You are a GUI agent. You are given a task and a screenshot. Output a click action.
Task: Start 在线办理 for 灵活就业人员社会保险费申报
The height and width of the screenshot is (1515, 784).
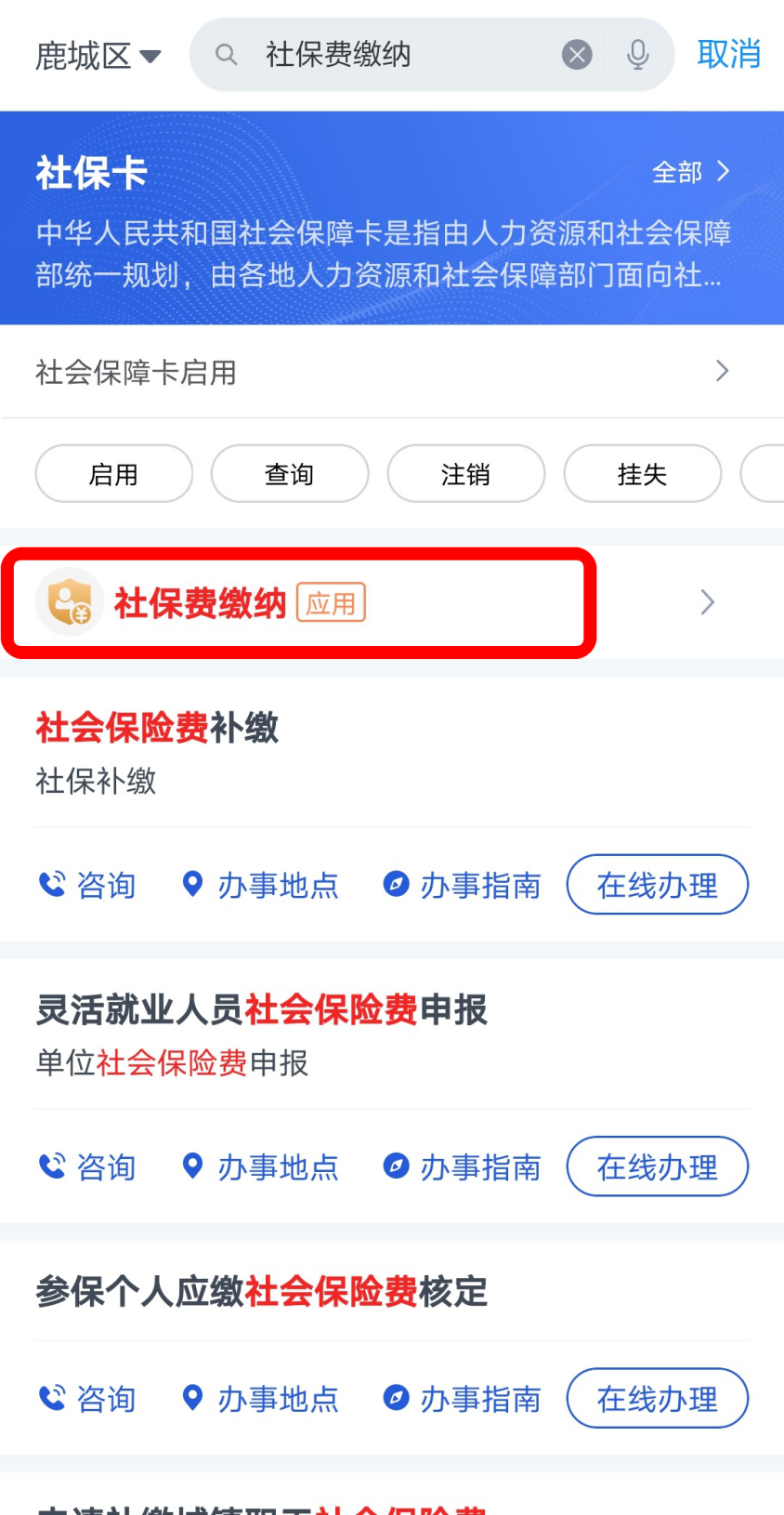click(657, 1166)
